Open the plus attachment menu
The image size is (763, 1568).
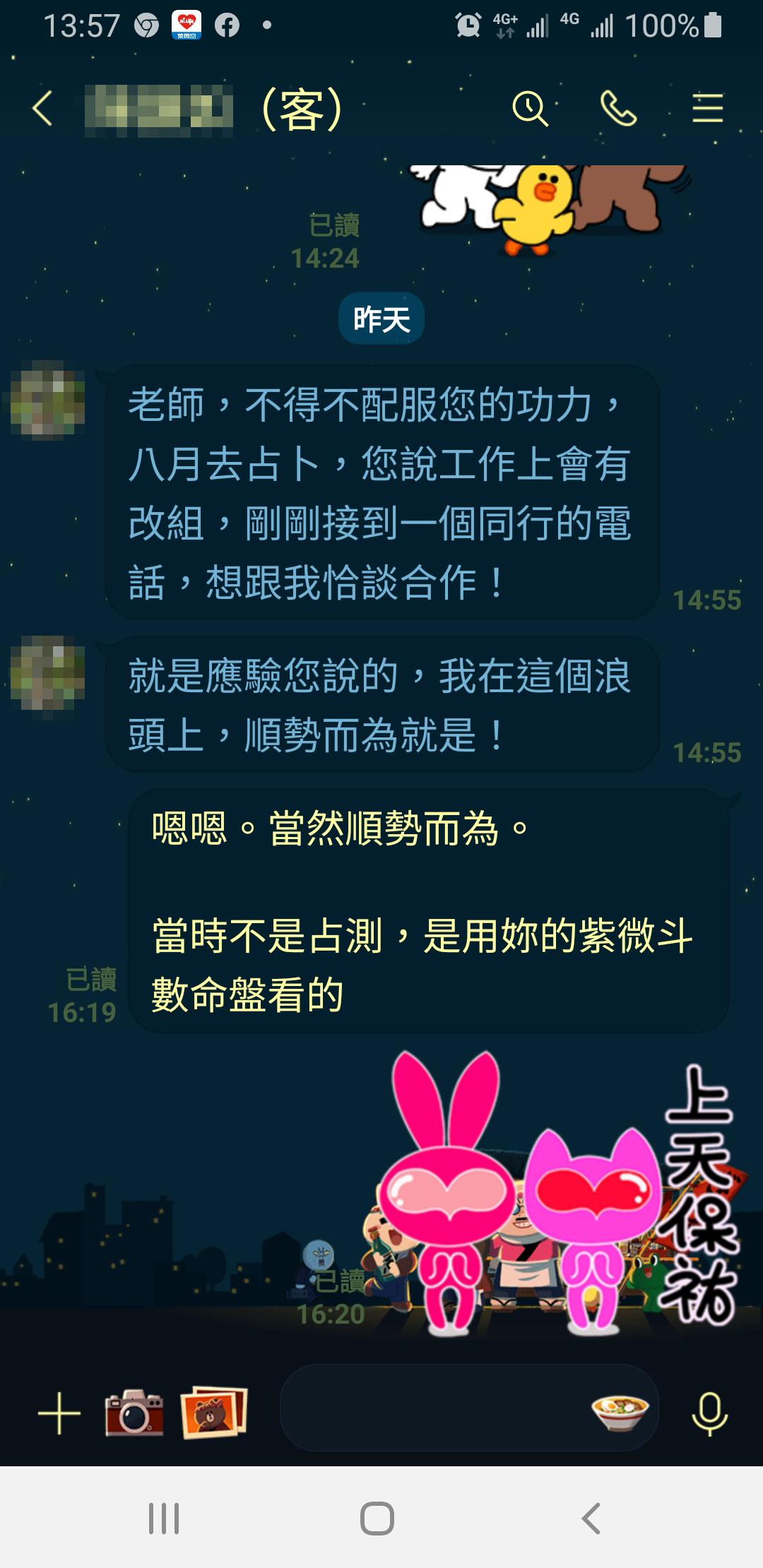coord(59,1413)
